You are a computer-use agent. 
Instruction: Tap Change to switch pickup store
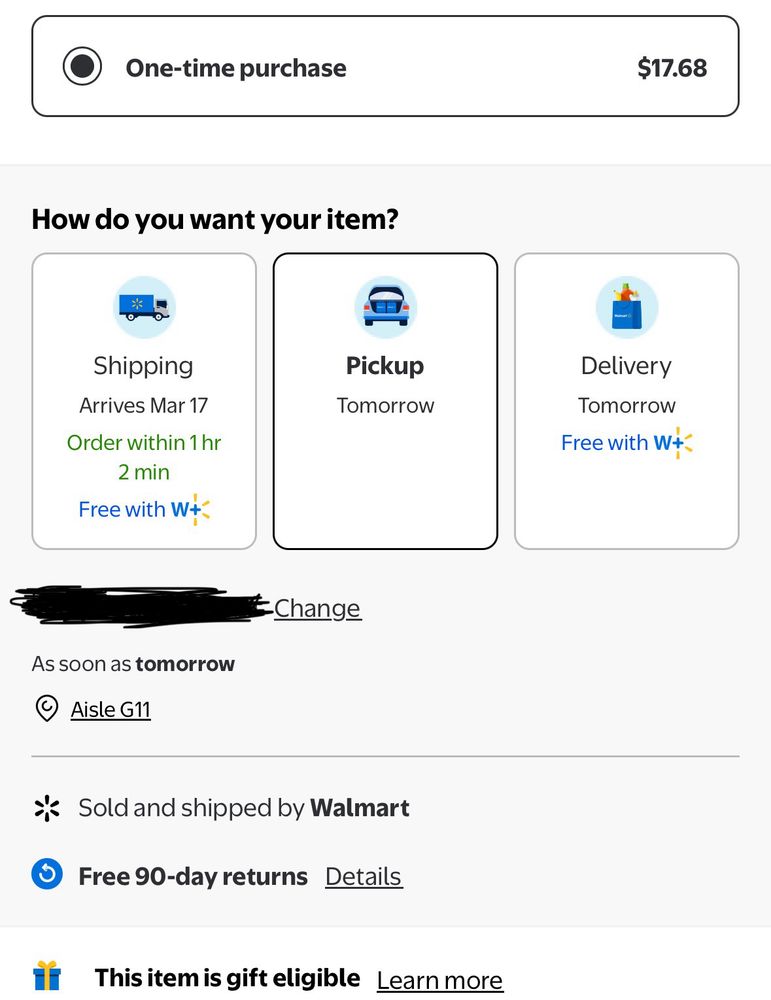[x=317, y=608]
